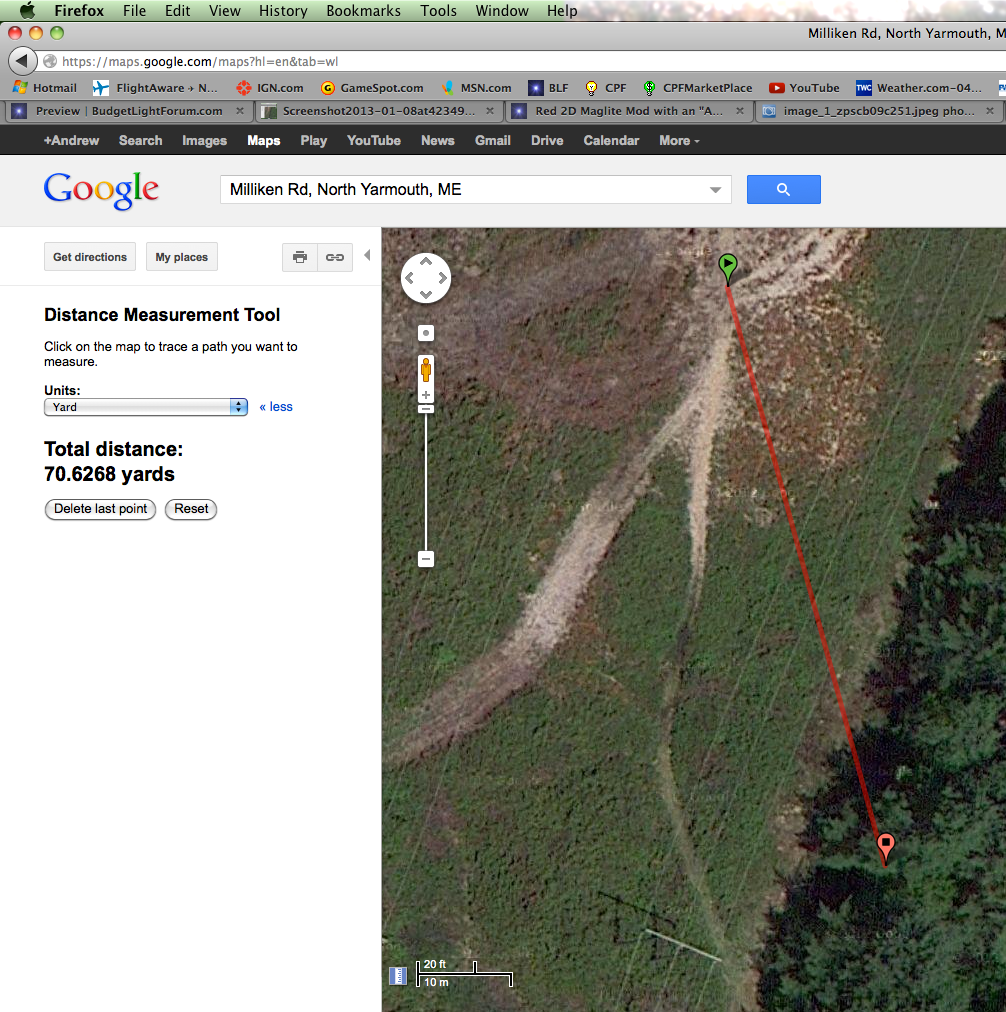1006x1012 pixels.
Task: Focus the Milliken Rd search field
Action: click(x=465, y=189)
